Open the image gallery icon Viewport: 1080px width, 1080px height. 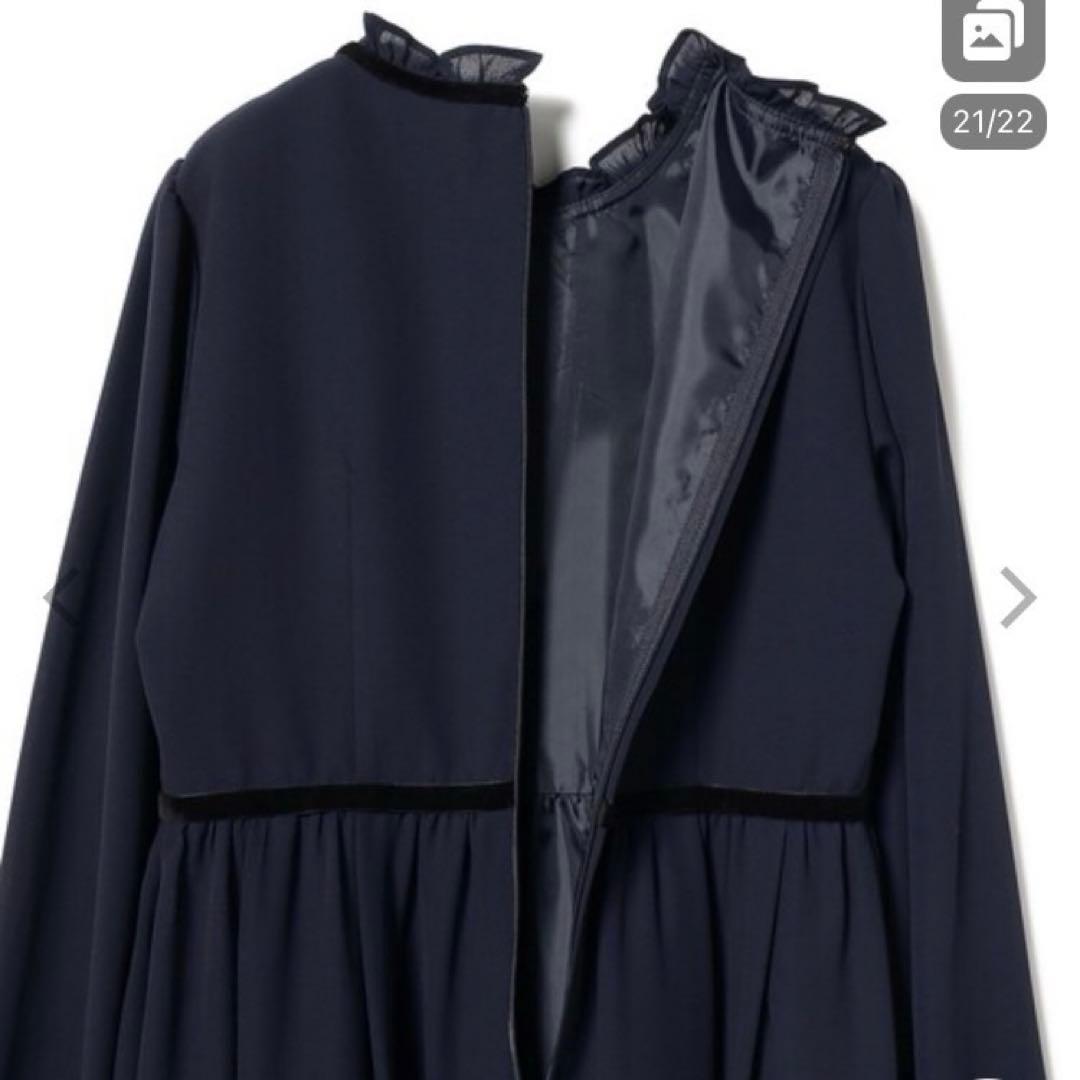tap(992, 38)
